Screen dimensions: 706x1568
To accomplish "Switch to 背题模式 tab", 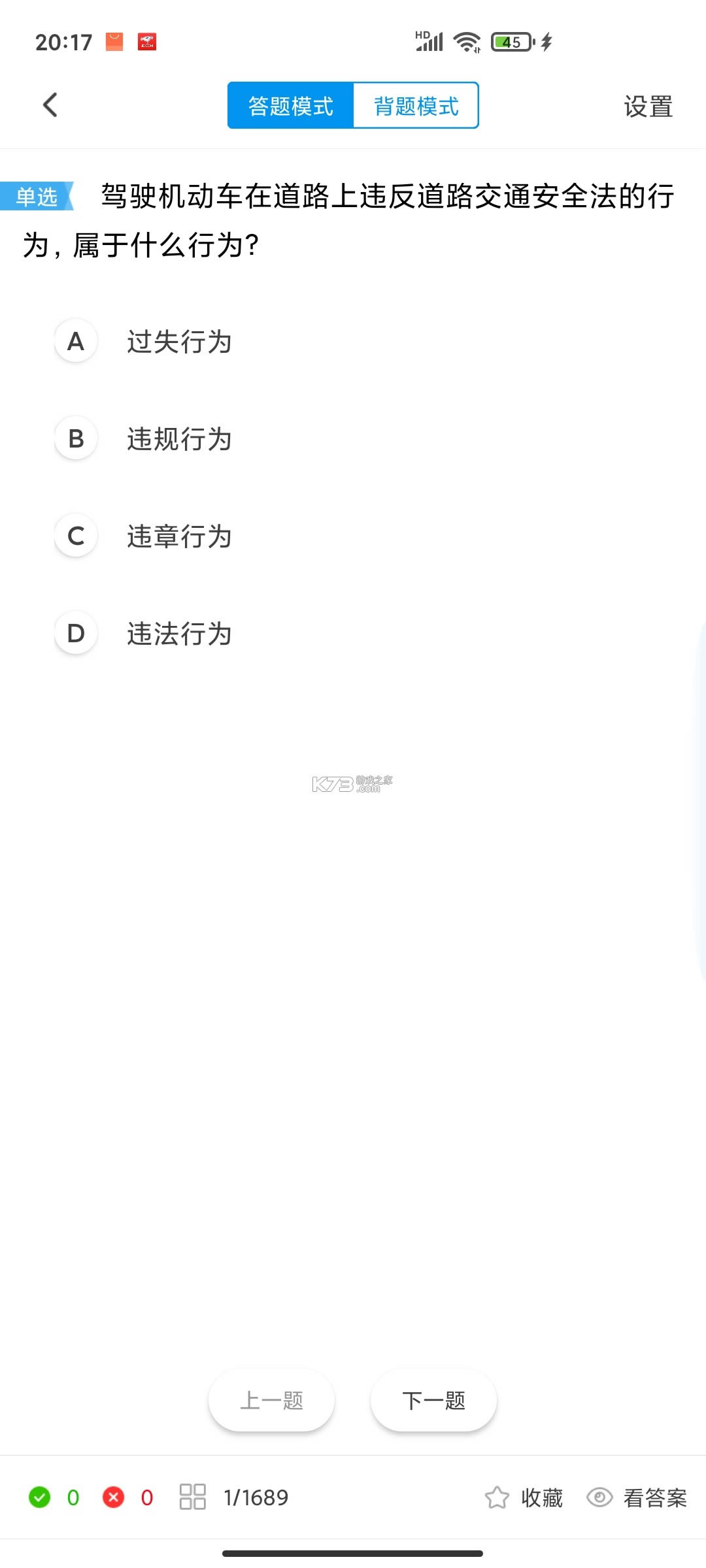I will pyautogui.click(x=416, y=106).
